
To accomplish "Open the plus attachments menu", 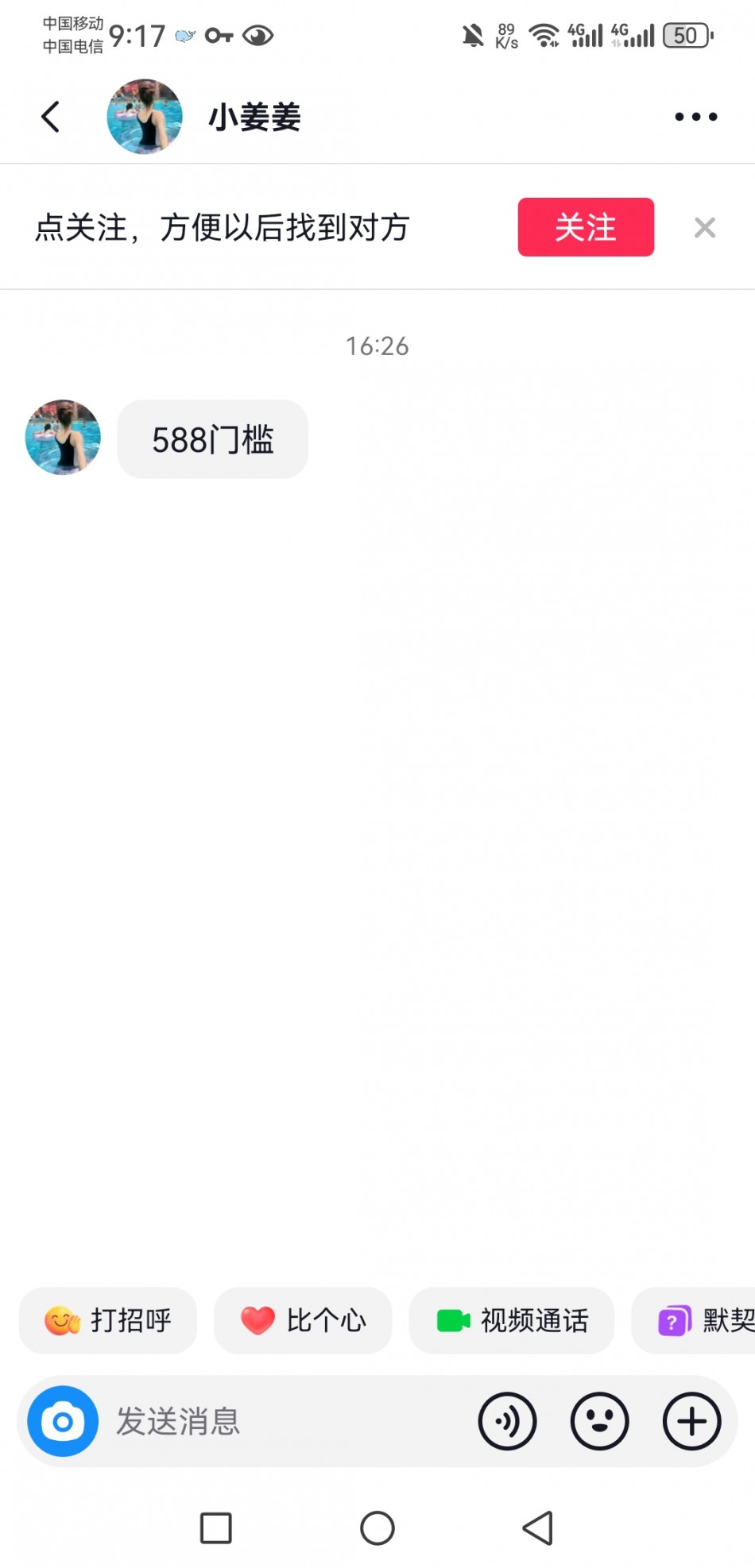I will (x=691, y=1421).
